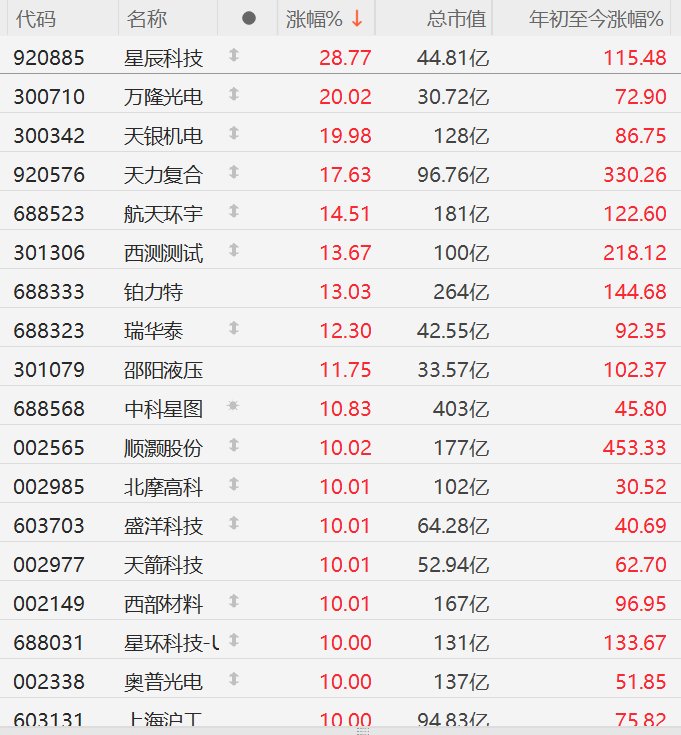Open stock 万隆光电 300710
Image resolution: width=681 pixels, height=735 pixels.
coord(163,97)
